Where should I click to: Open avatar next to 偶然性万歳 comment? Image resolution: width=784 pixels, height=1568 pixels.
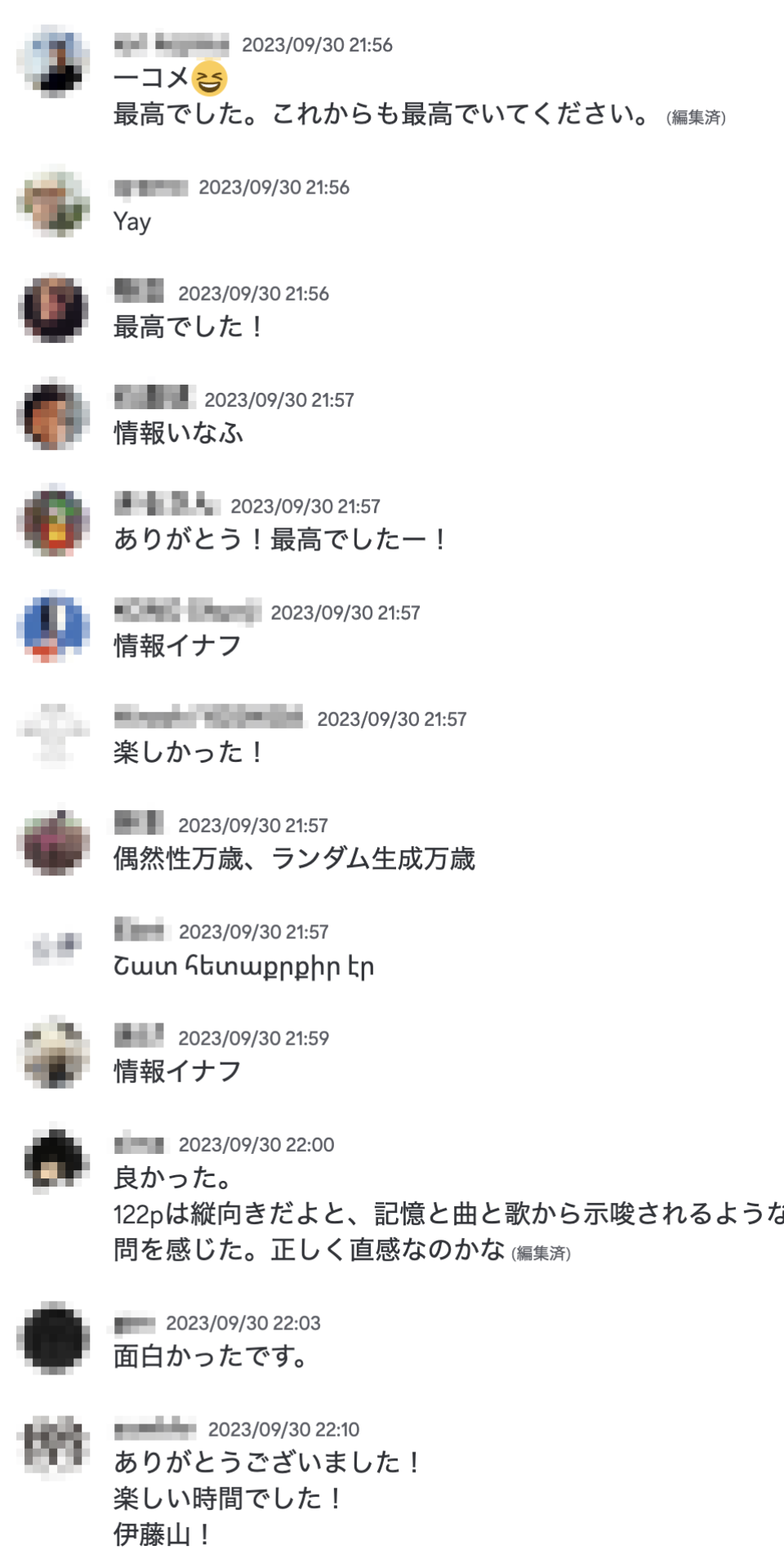point(53,840)
